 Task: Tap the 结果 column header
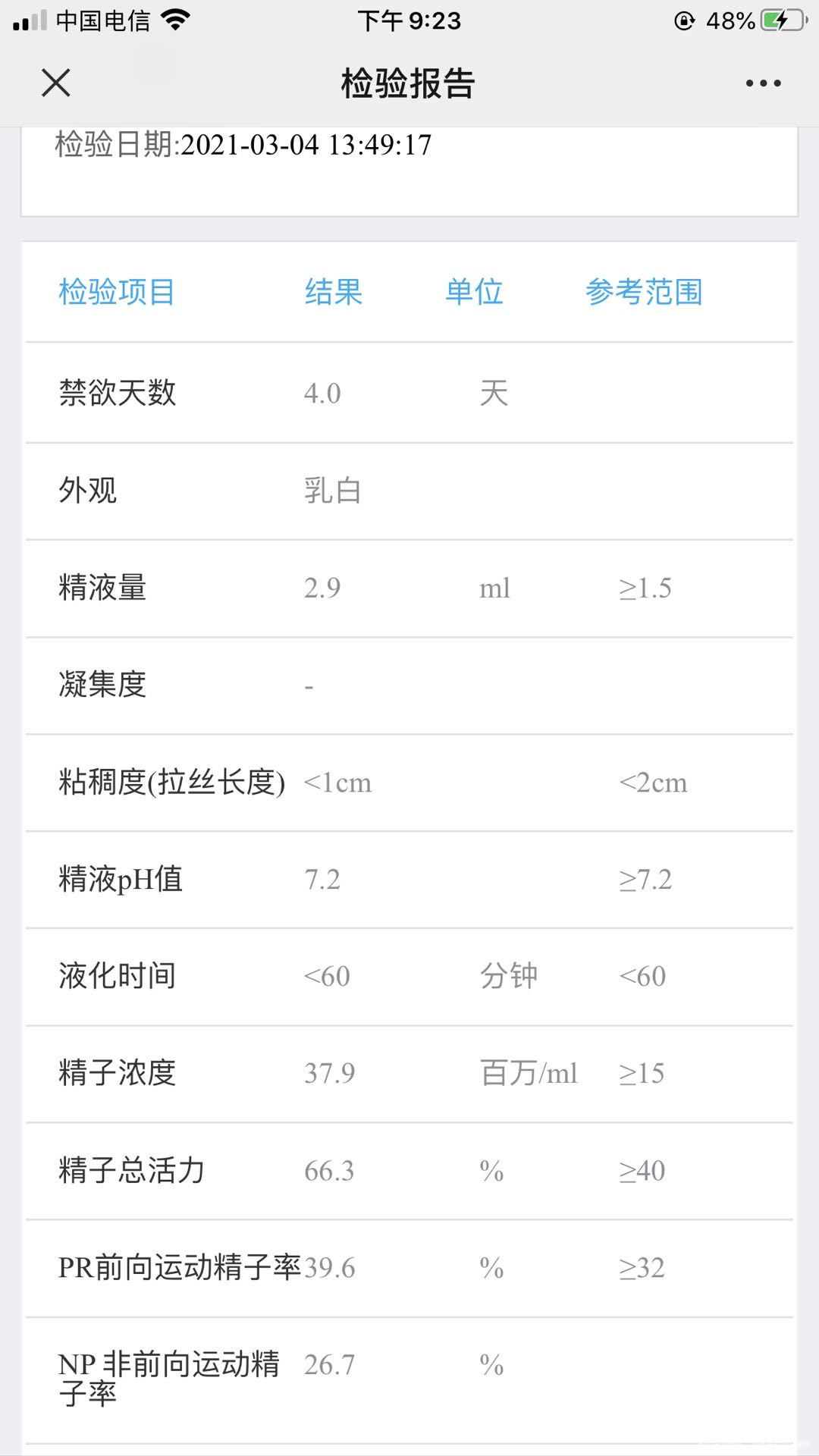[332, 292]
